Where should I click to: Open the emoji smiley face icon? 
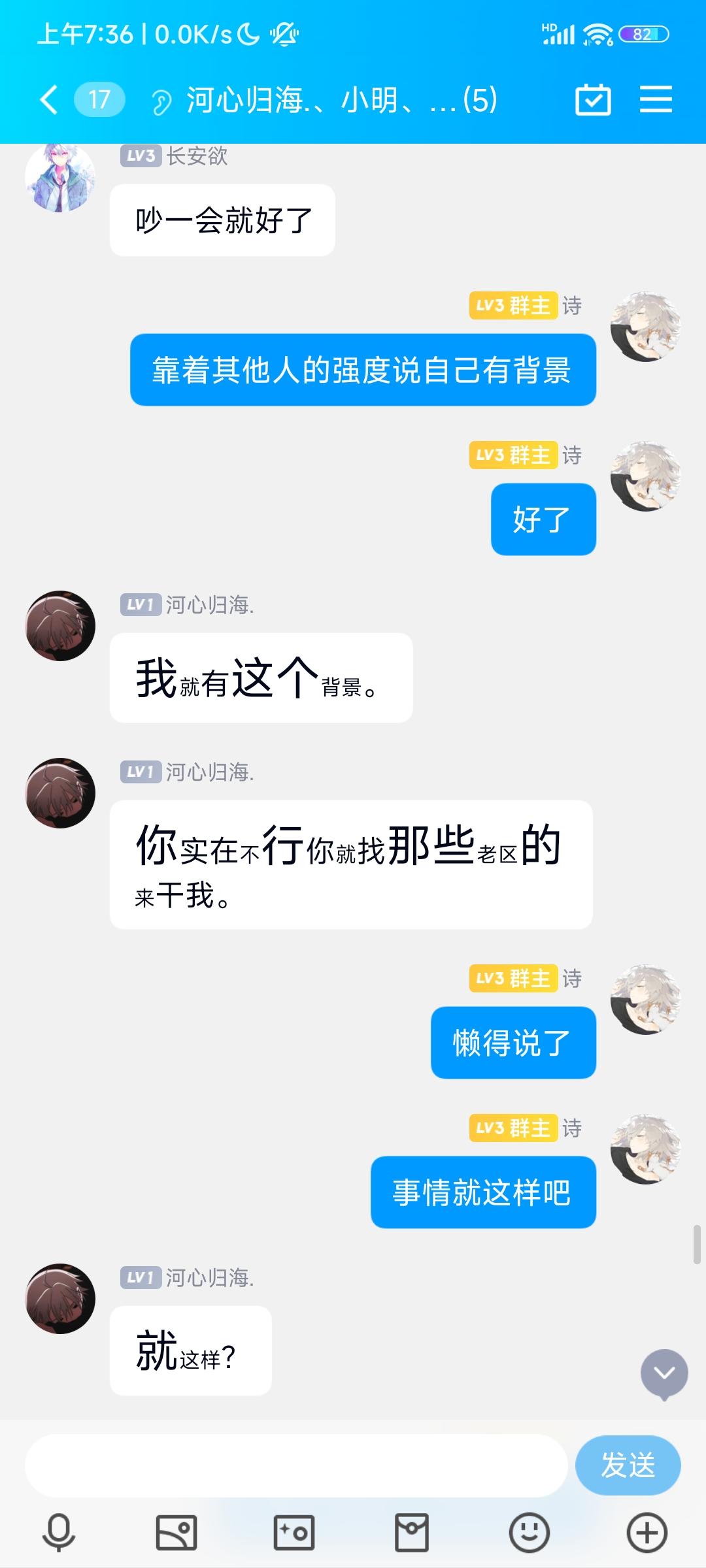[528, 1533]
